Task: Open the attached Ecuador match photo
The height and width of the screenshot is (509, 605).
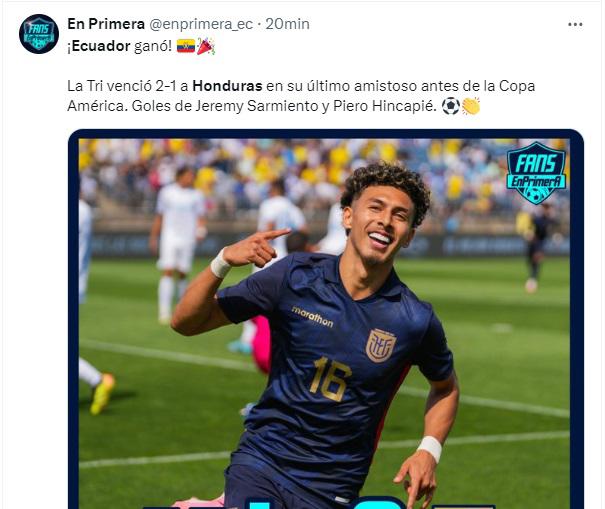Action: [x=330, y=320]
